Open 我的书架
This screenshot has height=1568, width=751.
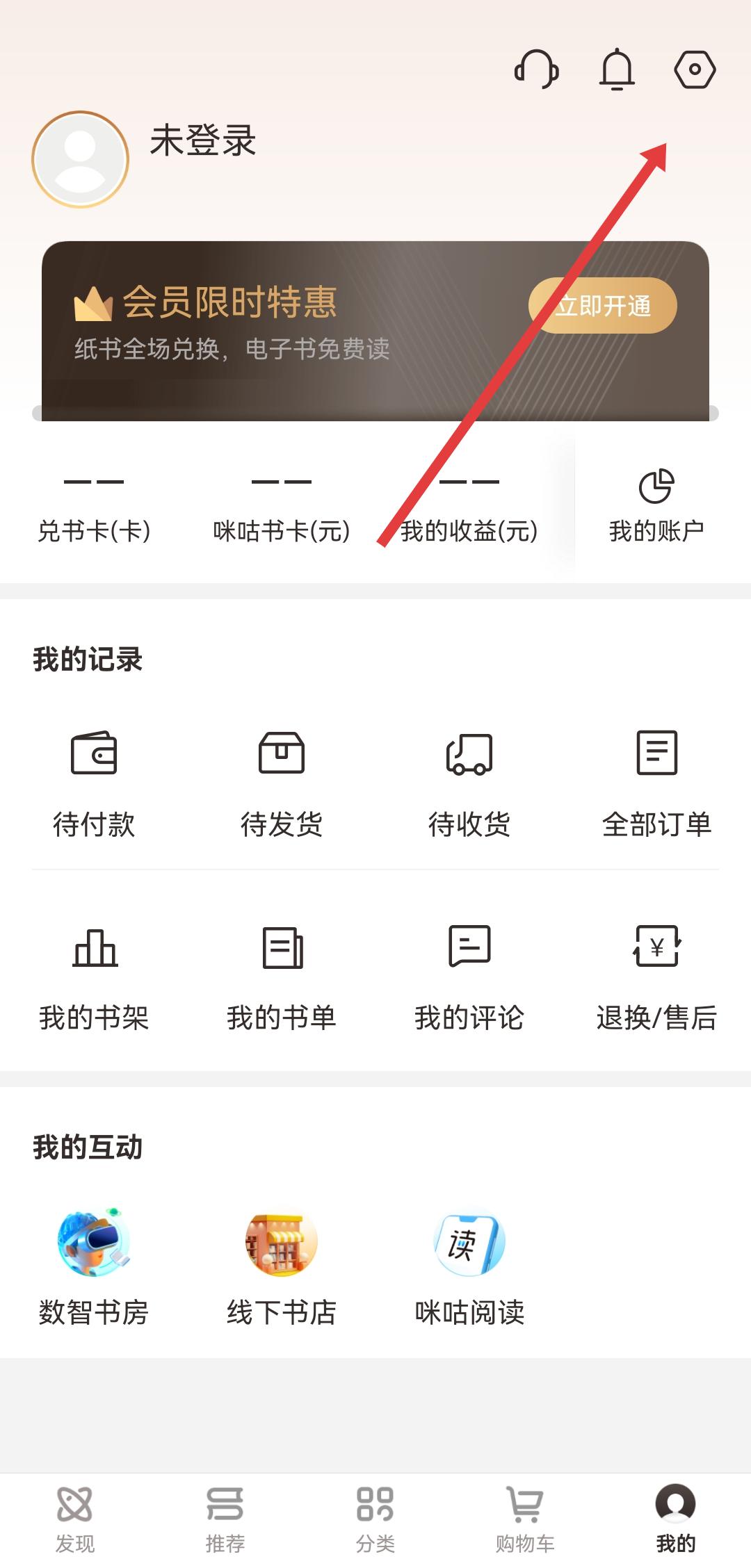(x=94, y=977)
